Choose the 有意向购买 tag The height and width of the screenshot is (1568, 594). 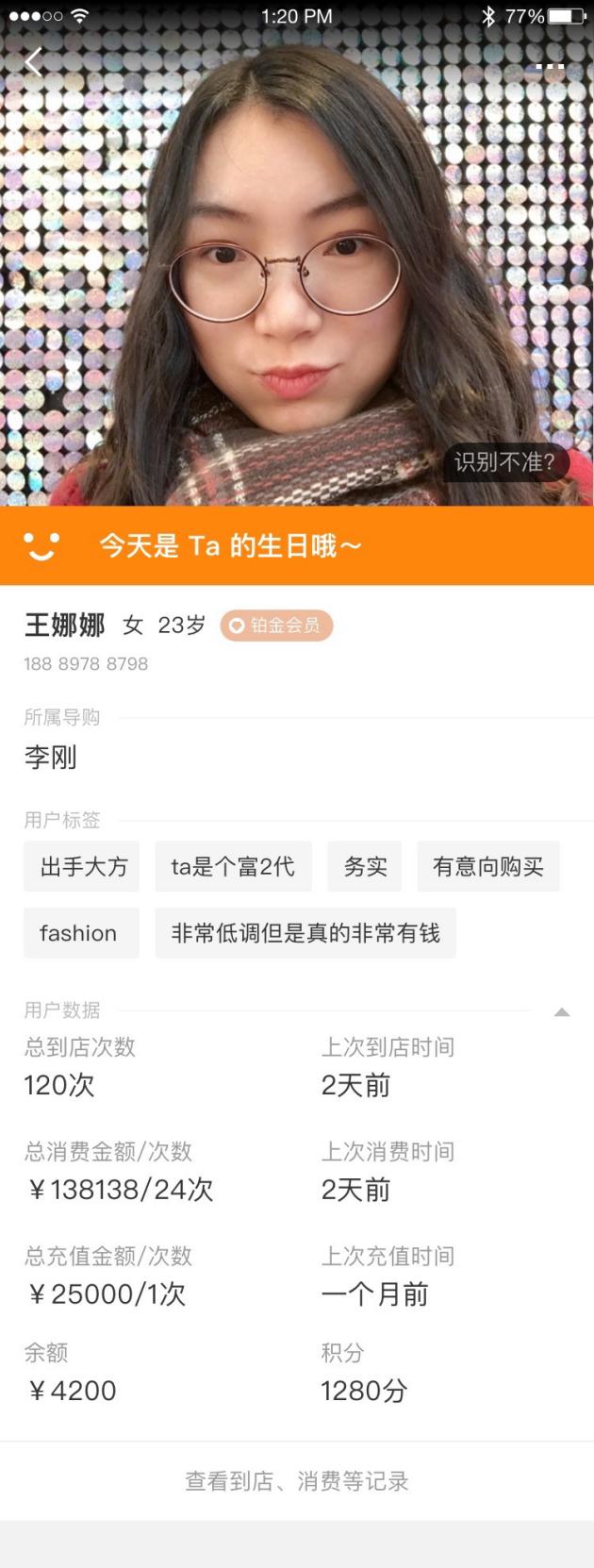point(488,866)
